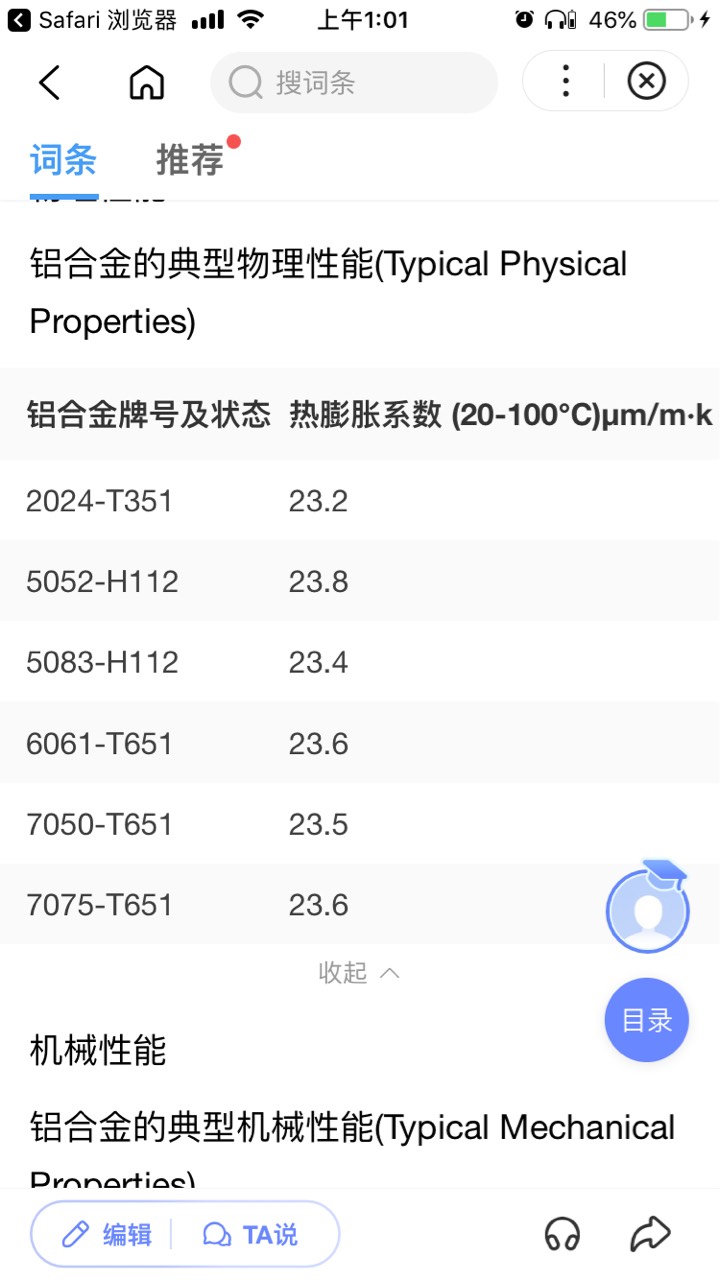Tap the 搜词条 search box
Screen dimensions: 720x1280
[x=354, y=82]
